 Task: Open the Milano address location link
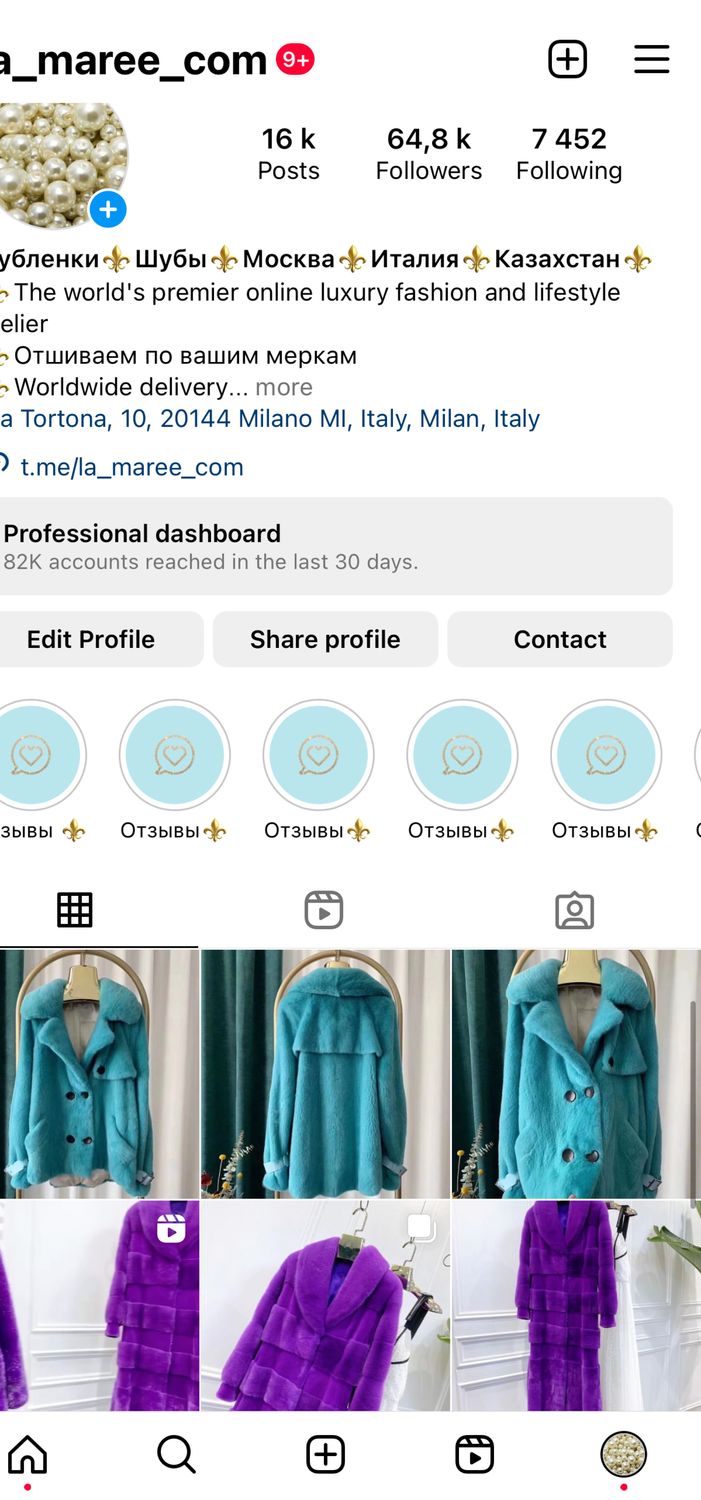click(x=270, y=419)
